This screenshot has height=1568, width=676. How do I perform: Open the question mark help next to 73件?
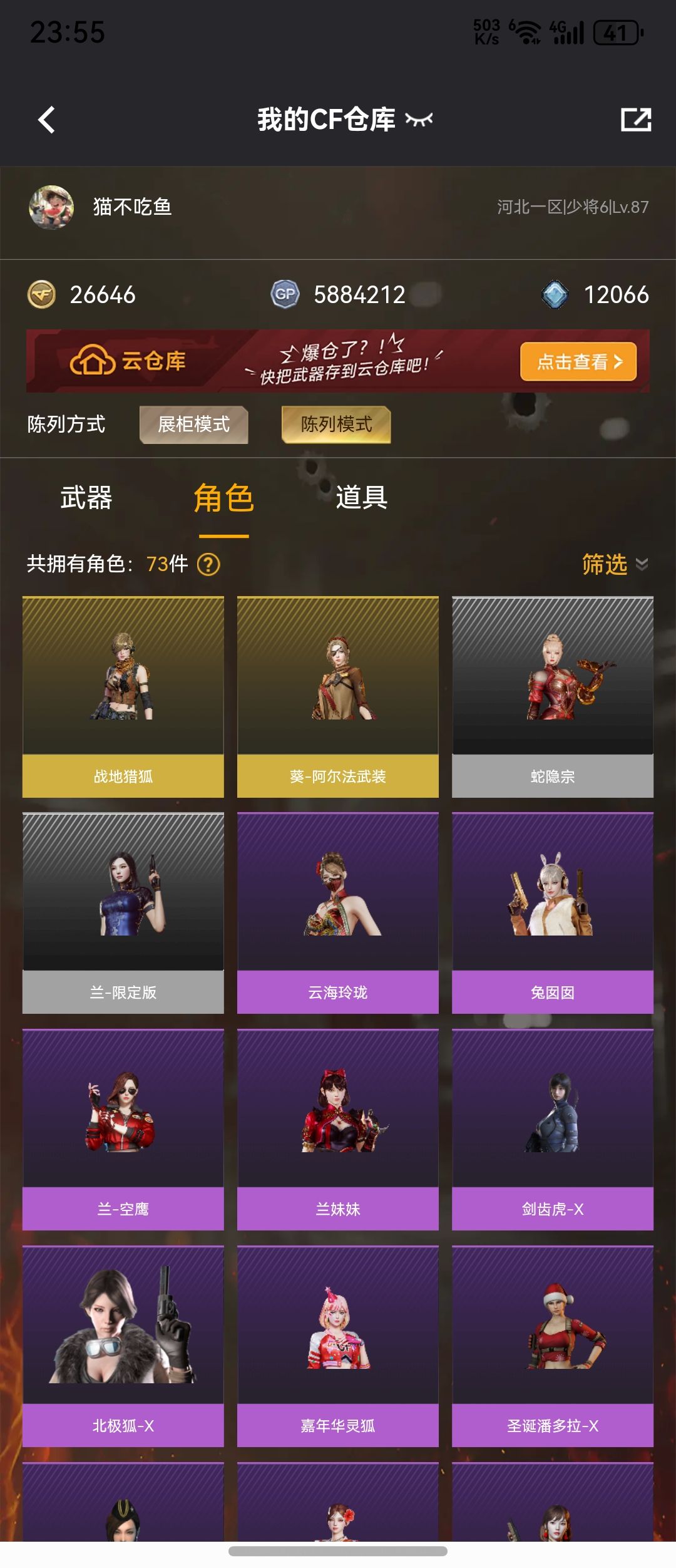click(208, 564)
